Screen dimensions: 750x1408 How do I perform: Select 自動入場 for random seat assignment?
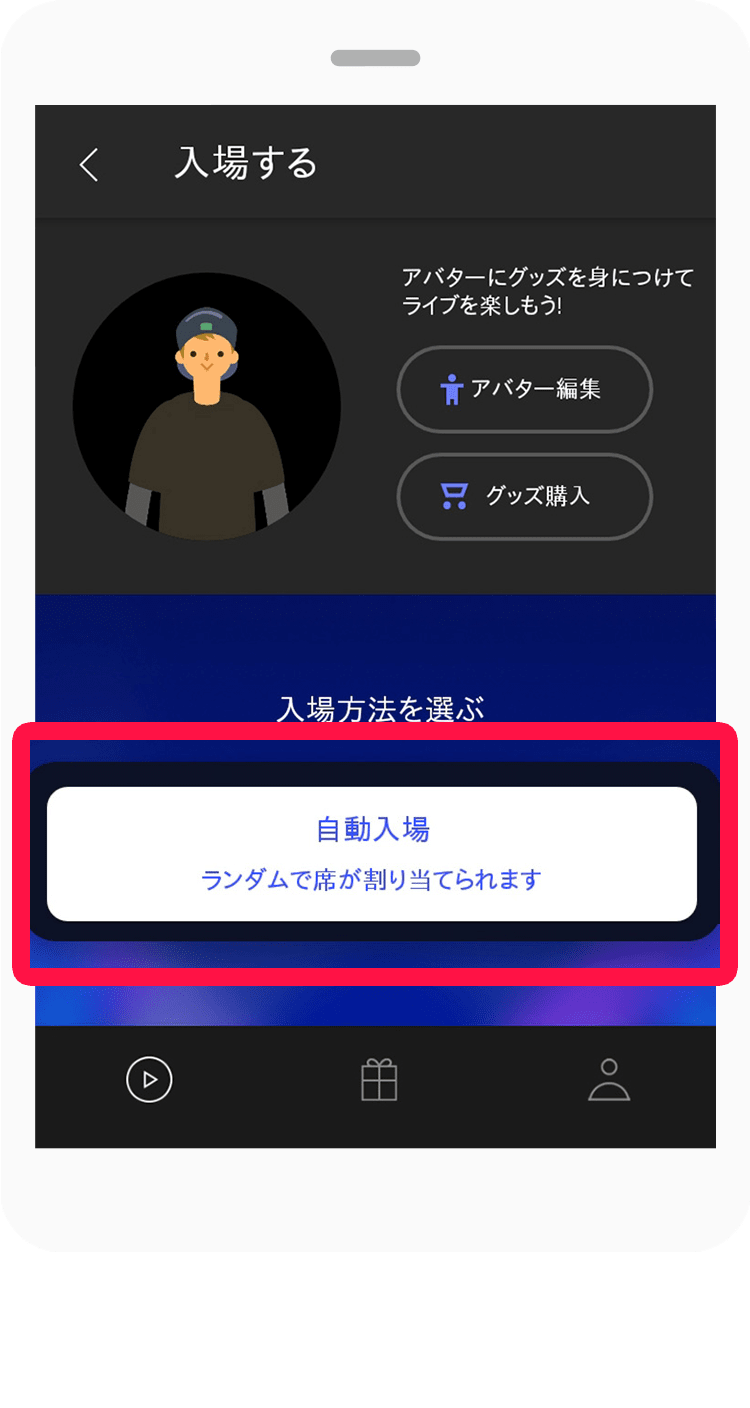[x=371, y=853]
